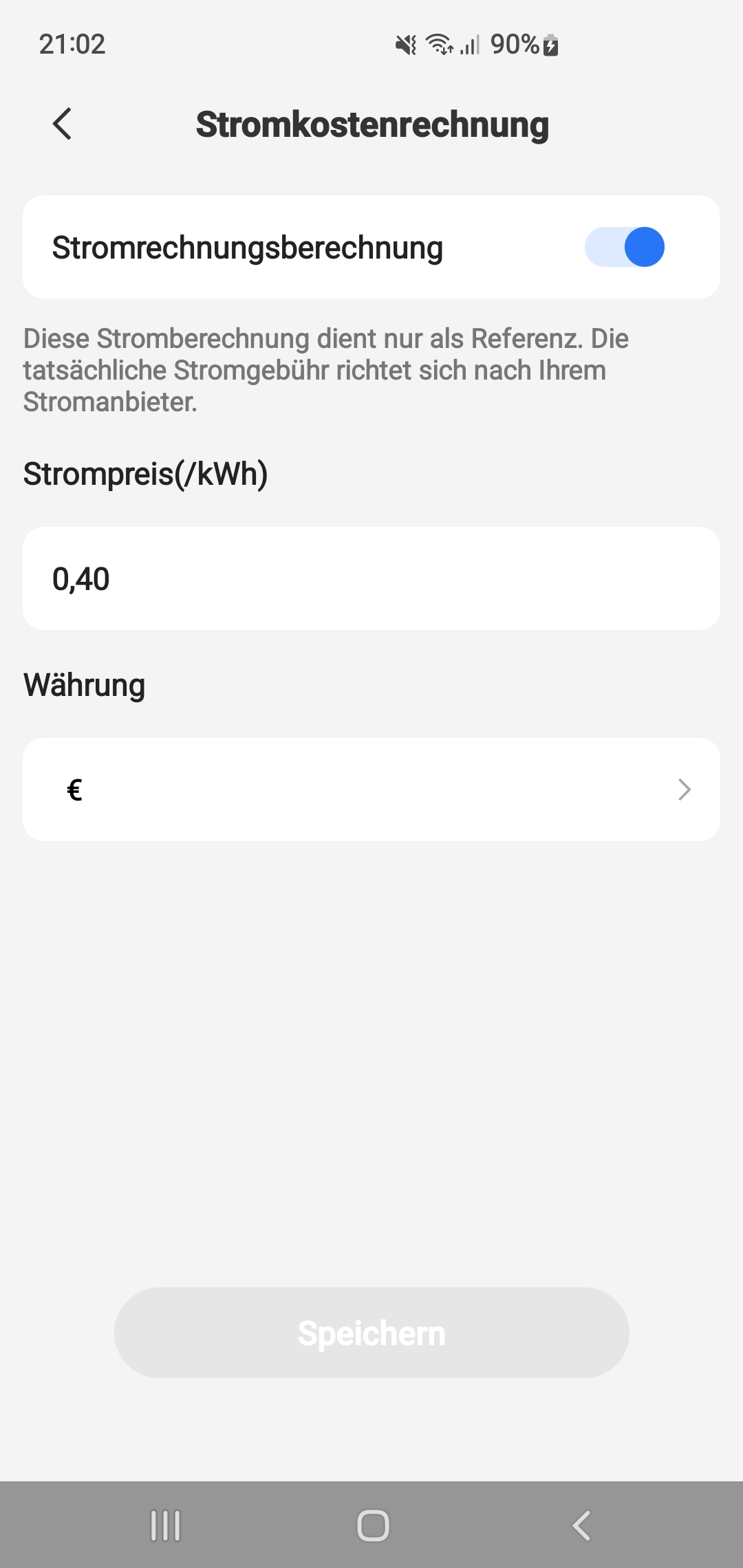Tap the Speichern button

click(371, 1333)
